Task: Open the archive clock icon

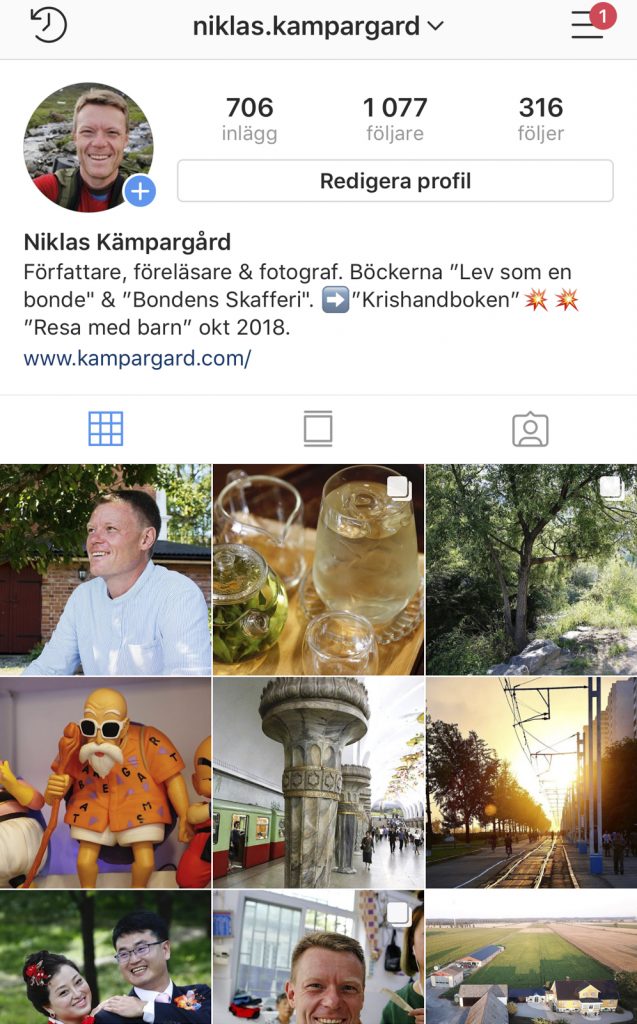Action: [48, 25]
